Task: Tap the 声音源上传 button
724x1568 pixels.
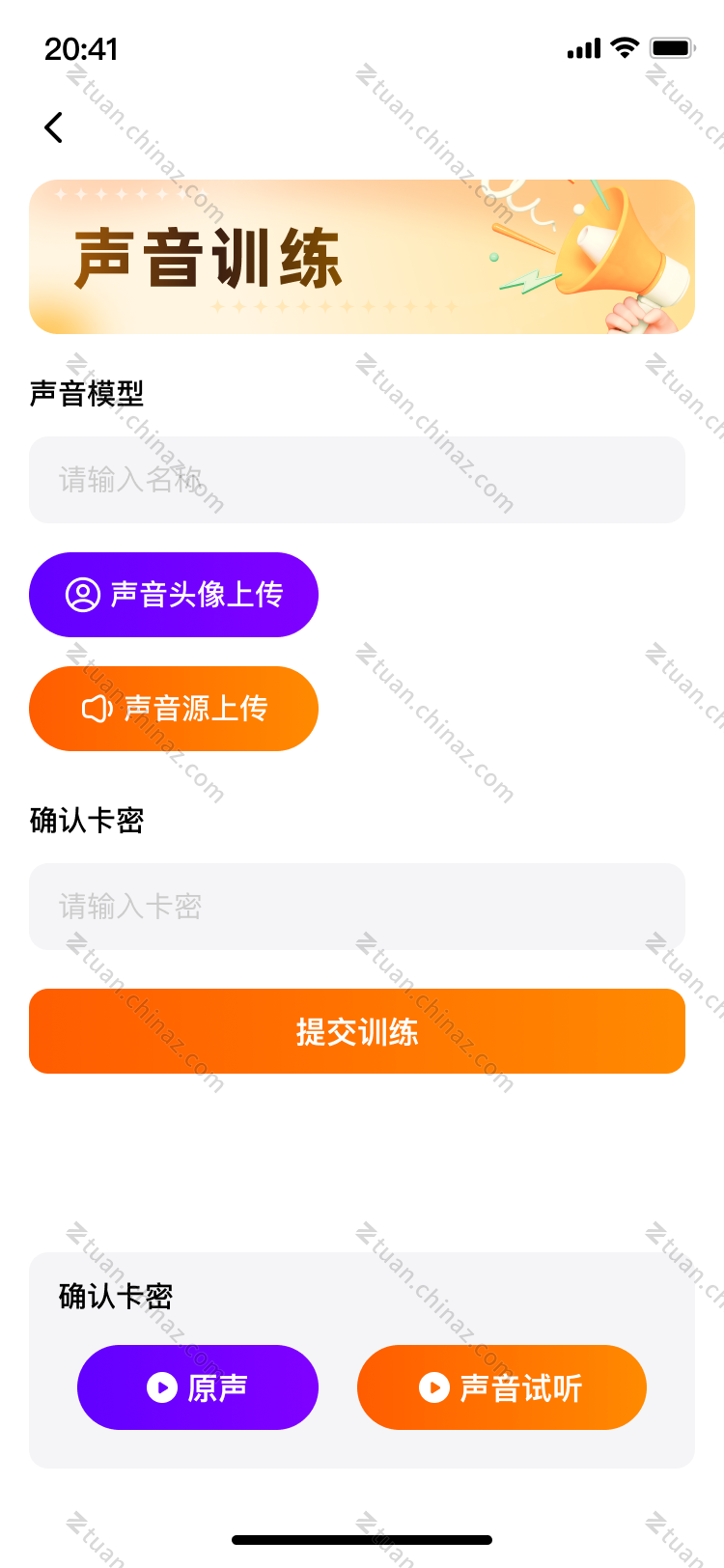Action: point(174,709)
